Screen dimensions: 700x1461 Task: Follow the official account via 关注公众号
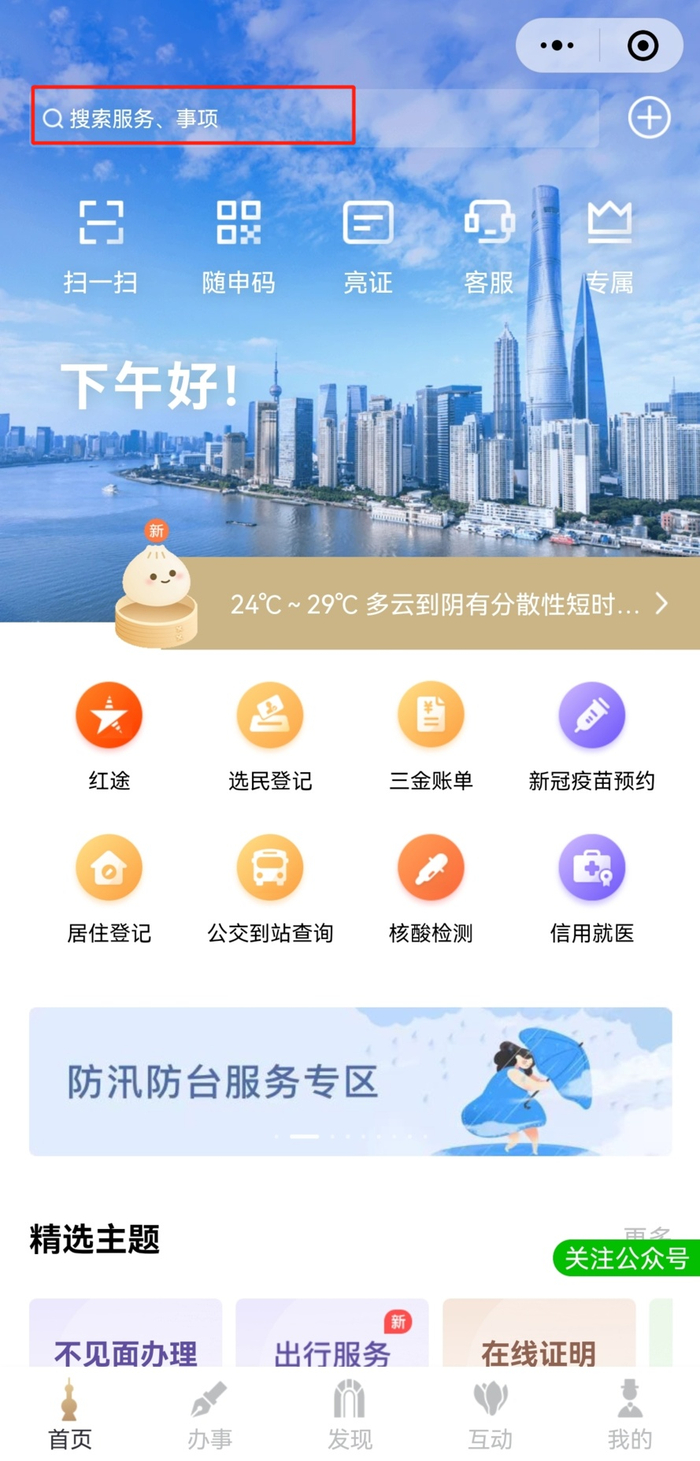click(626, 1258)
